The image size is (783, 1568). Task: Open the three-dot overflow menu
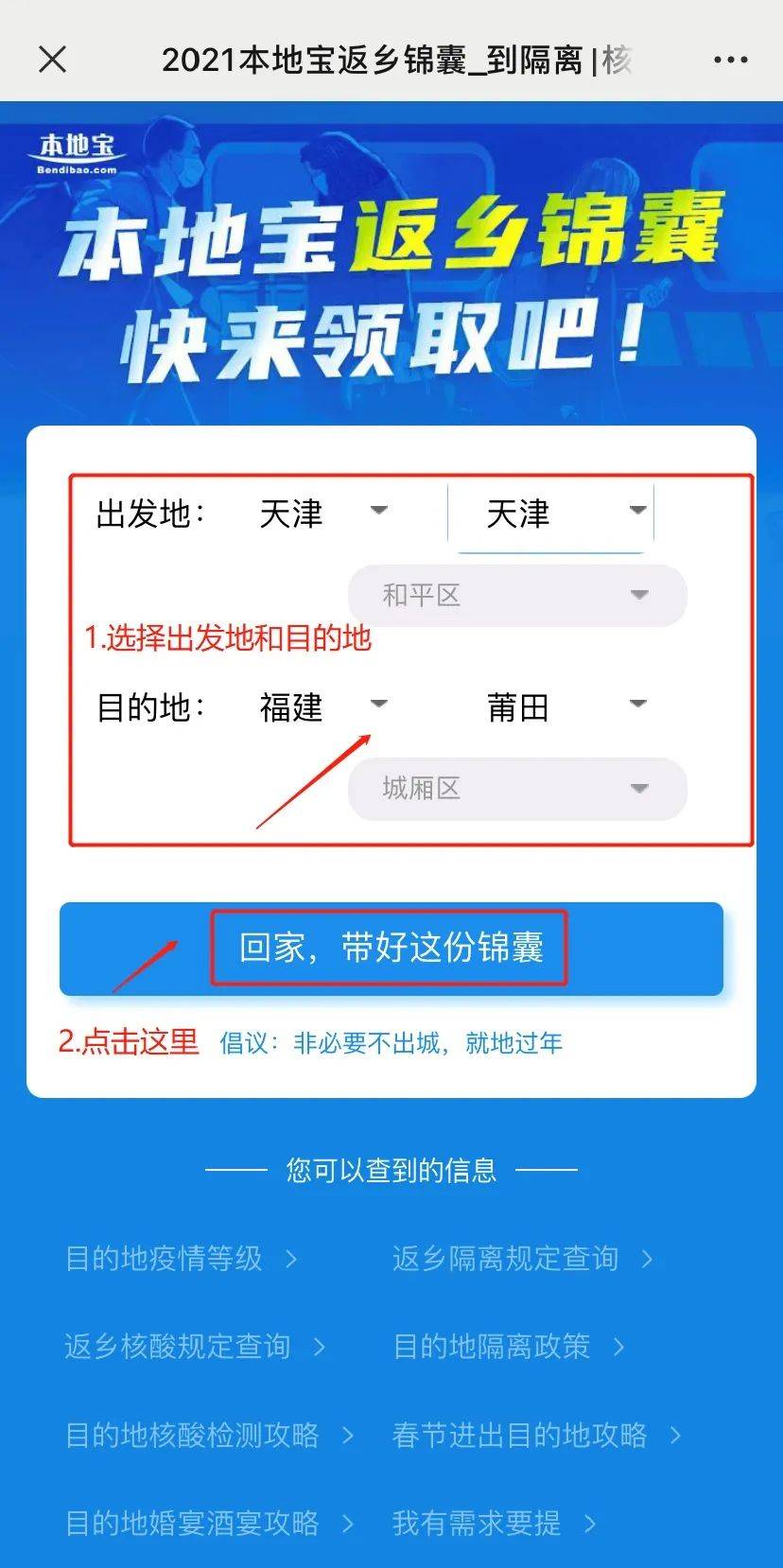coord(730,60)
